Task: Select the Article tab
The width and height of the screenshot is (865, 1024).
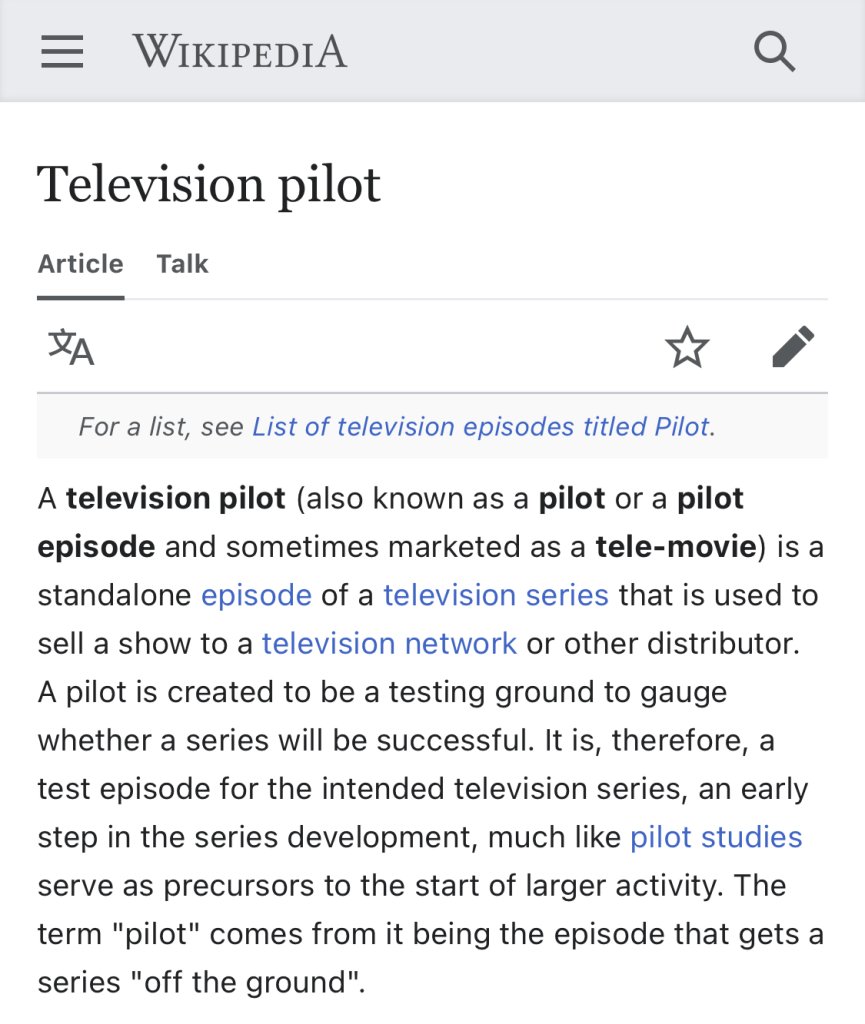Action: pos(80,264)
